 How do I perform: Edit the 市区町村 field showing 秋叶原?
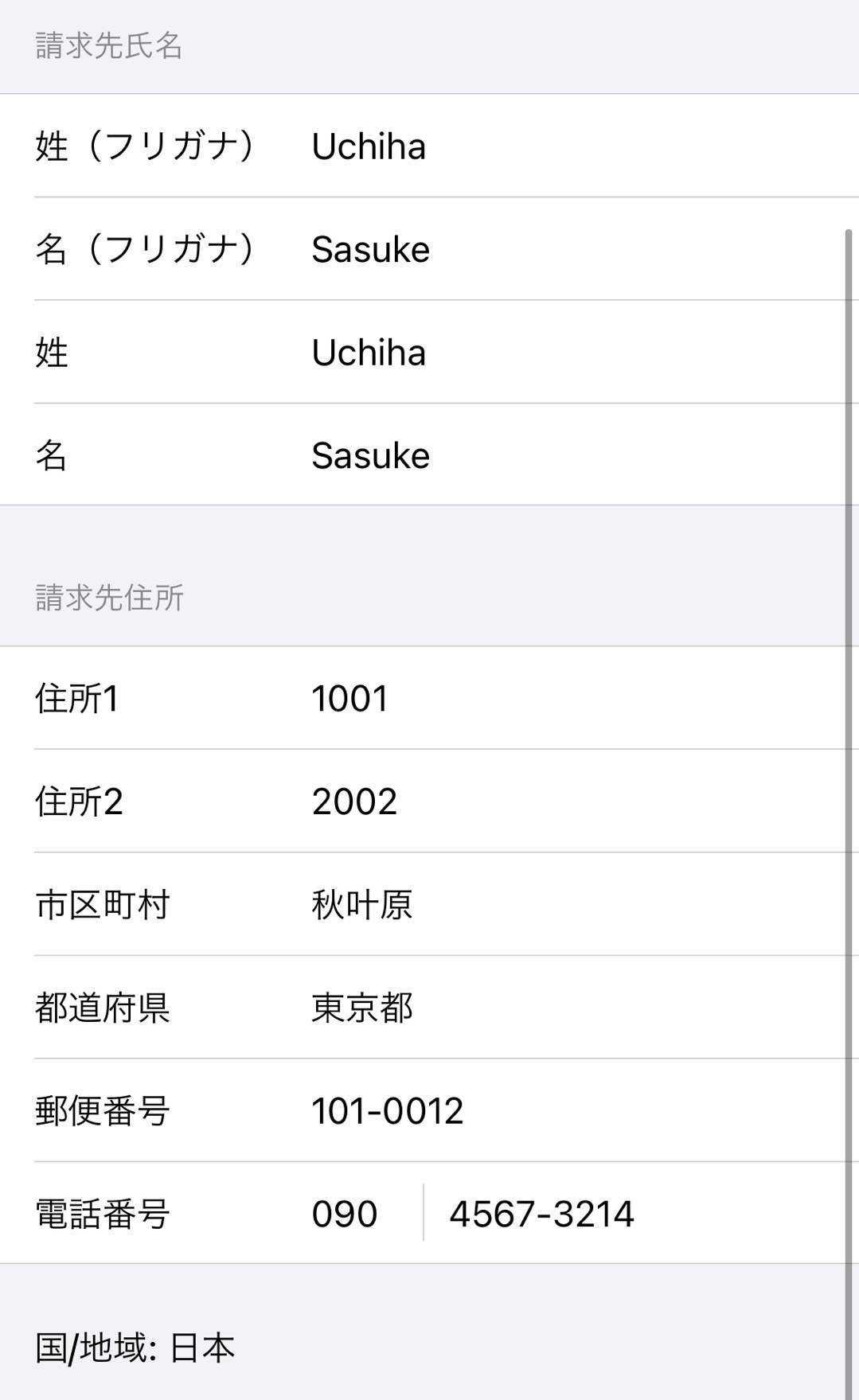(x=362, y=905)
